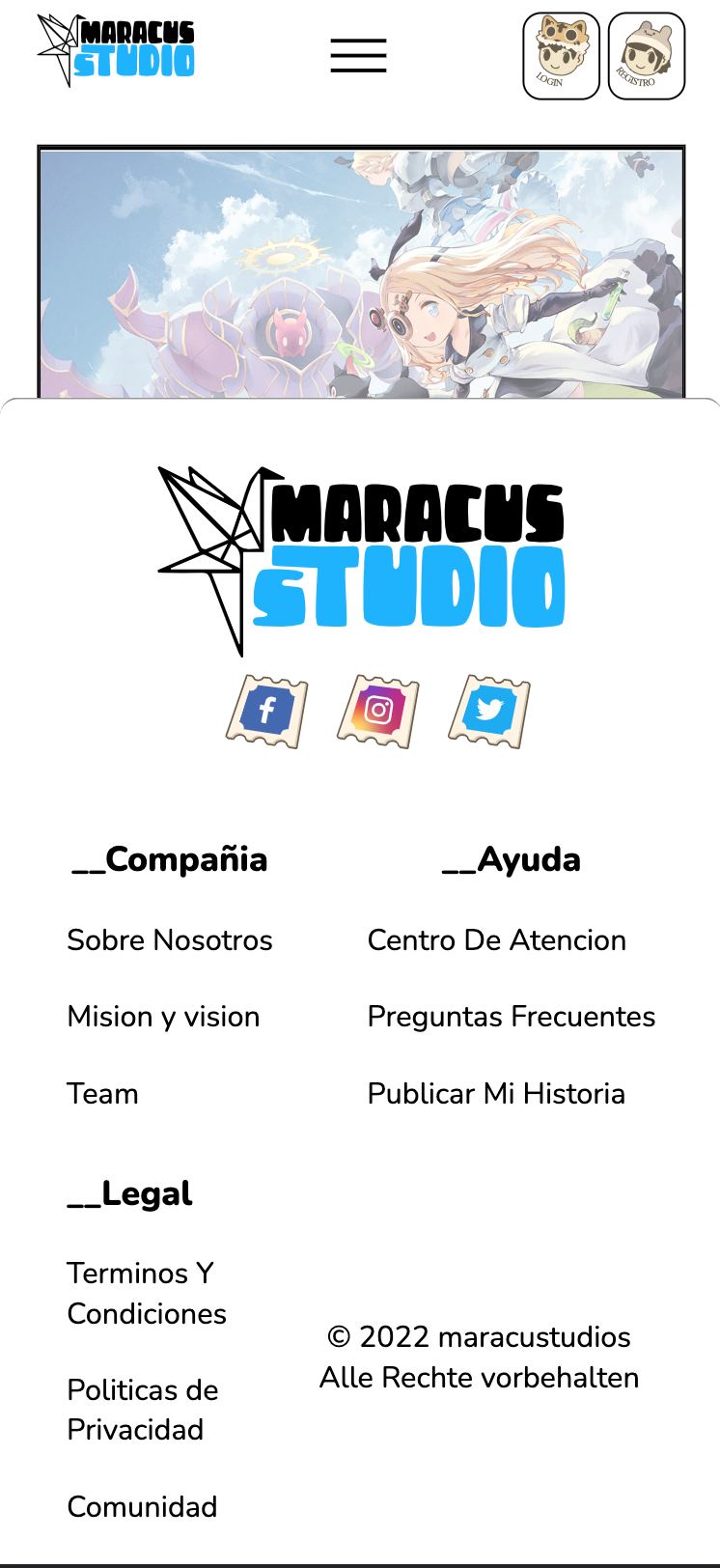This screenshot has width=720, height=1568.
Task: Open Preguntas Frecuentes
Action: pos(511,1017)
